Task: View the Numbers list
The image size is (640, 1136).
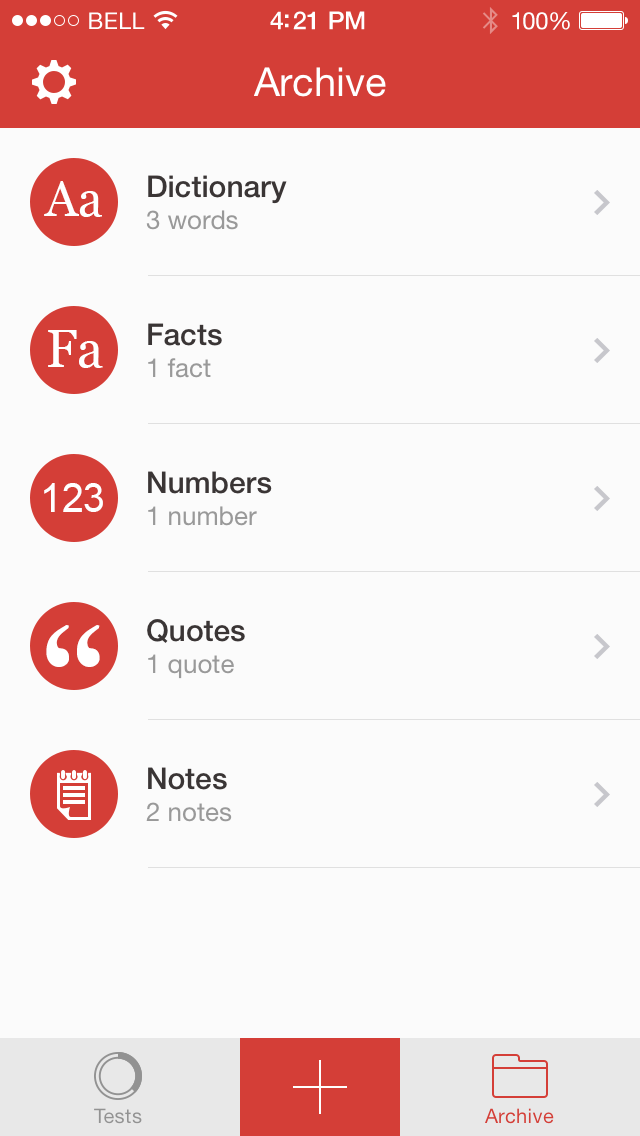Action: [x=320, y=498]
